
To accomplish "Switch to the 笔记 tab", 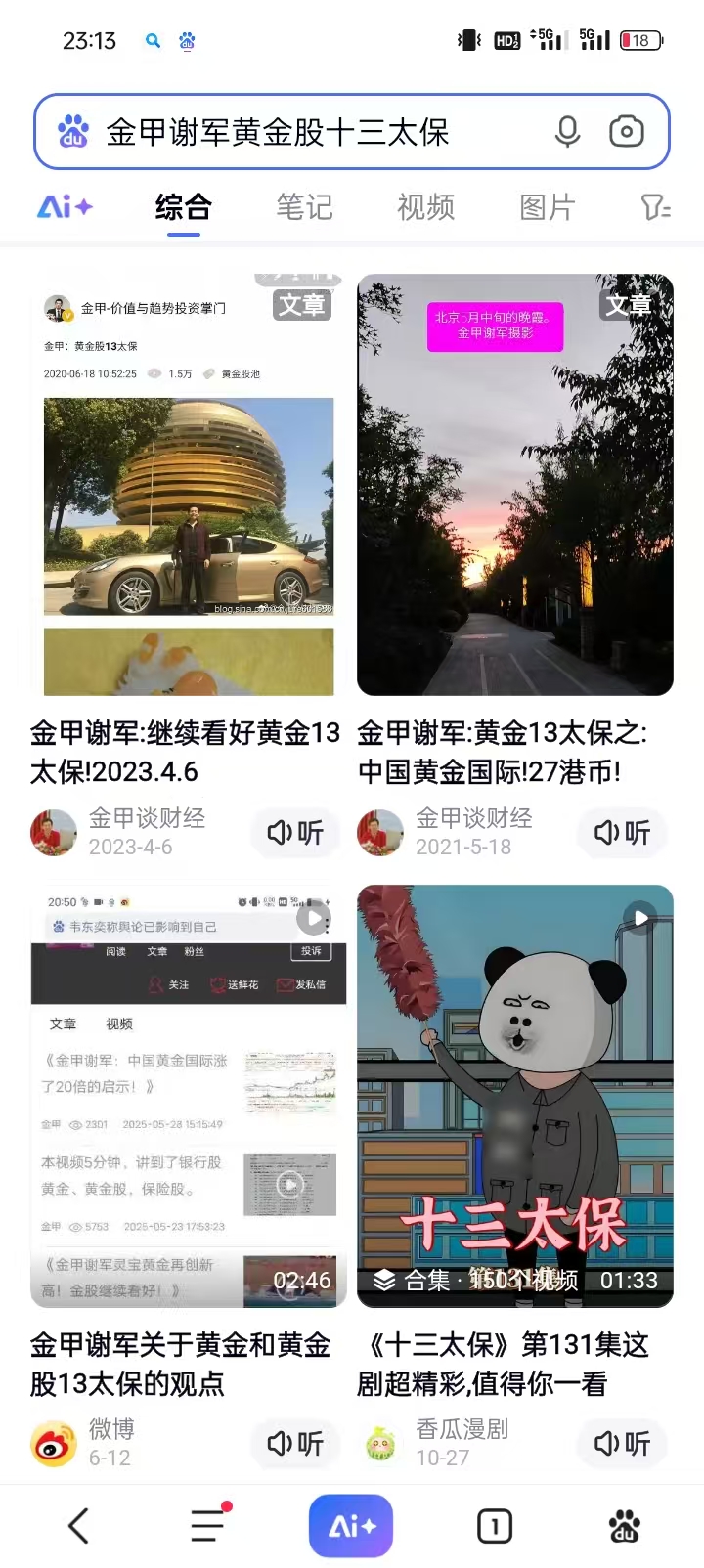I will pyautogui.click(x=304, y=207).
